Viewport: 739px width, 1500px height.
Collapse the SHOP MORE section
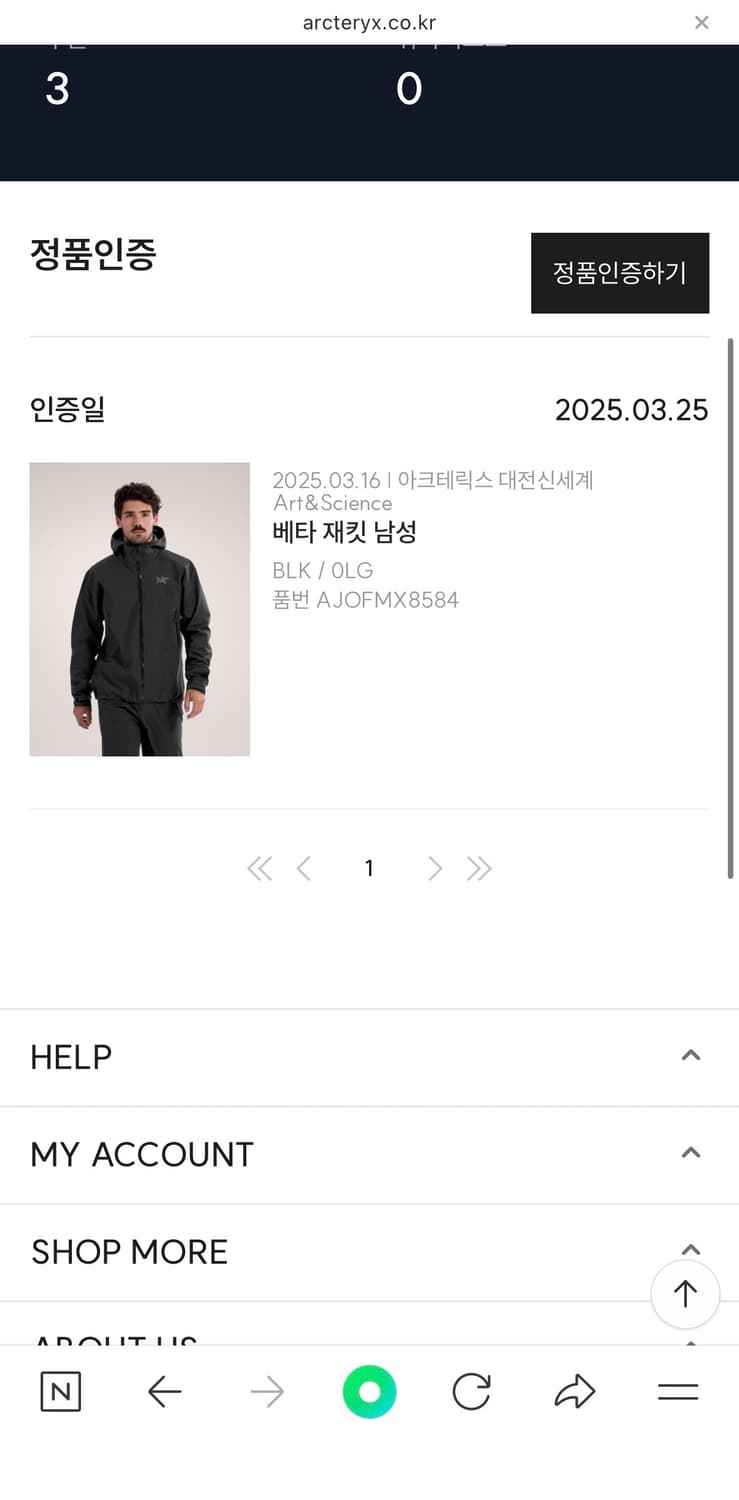point(690,1249)
